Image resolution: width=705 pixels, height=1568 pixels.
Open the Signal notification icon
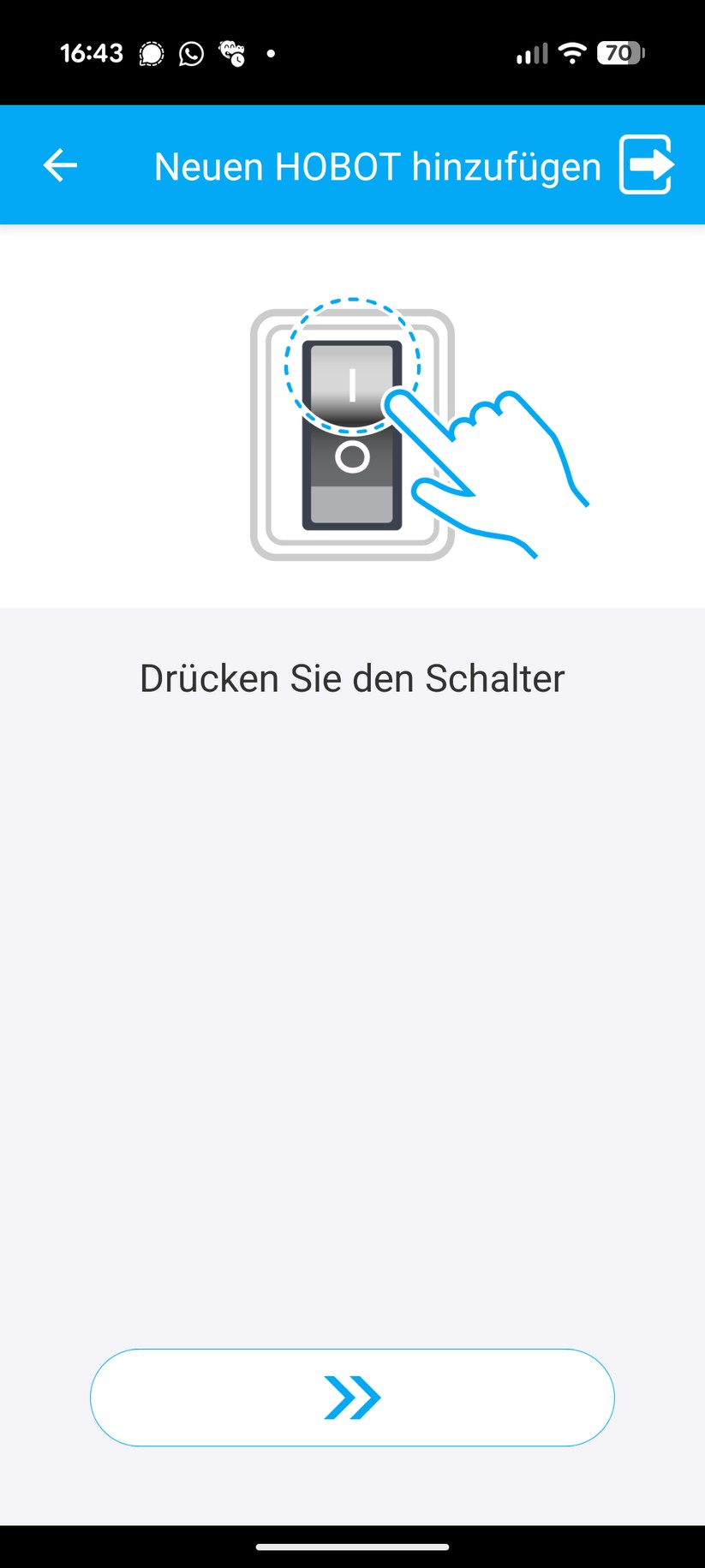click(151, 53)
